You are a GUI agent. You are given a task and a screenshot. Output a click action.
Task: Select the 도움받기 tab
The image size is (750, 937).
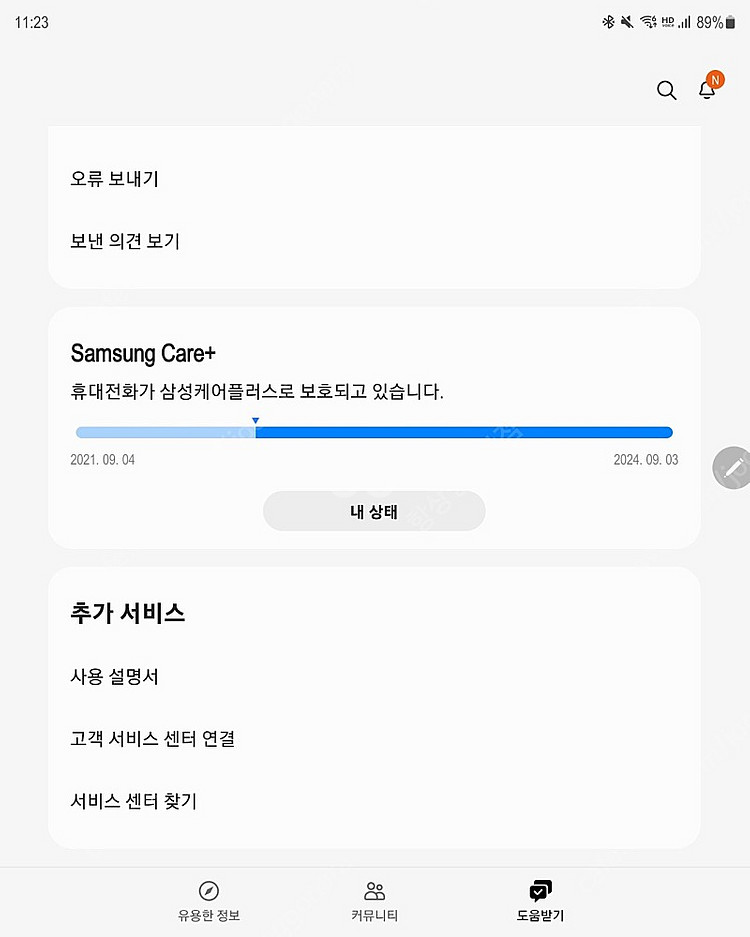tap(540, 900)
